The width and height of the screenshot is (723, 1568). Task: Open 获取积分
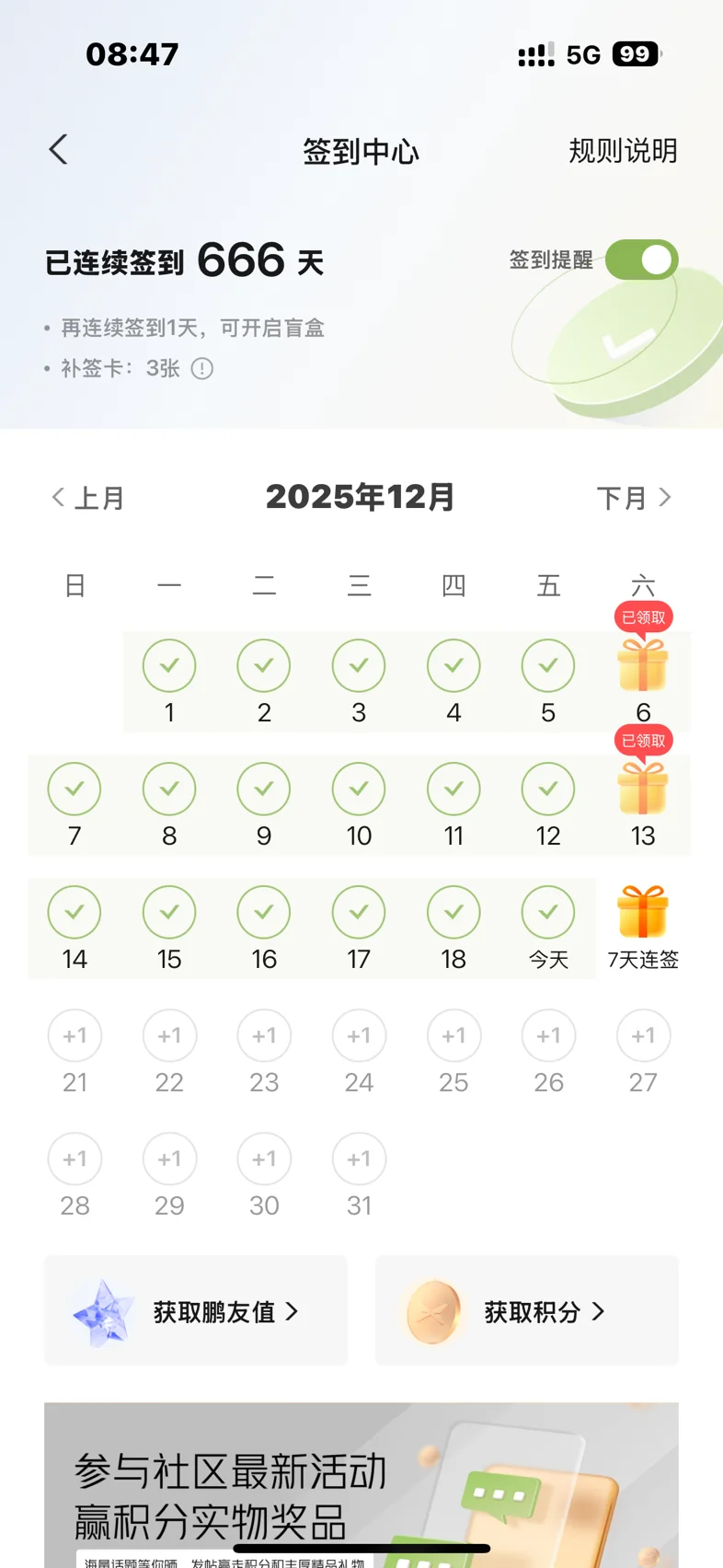point(527,1310)
